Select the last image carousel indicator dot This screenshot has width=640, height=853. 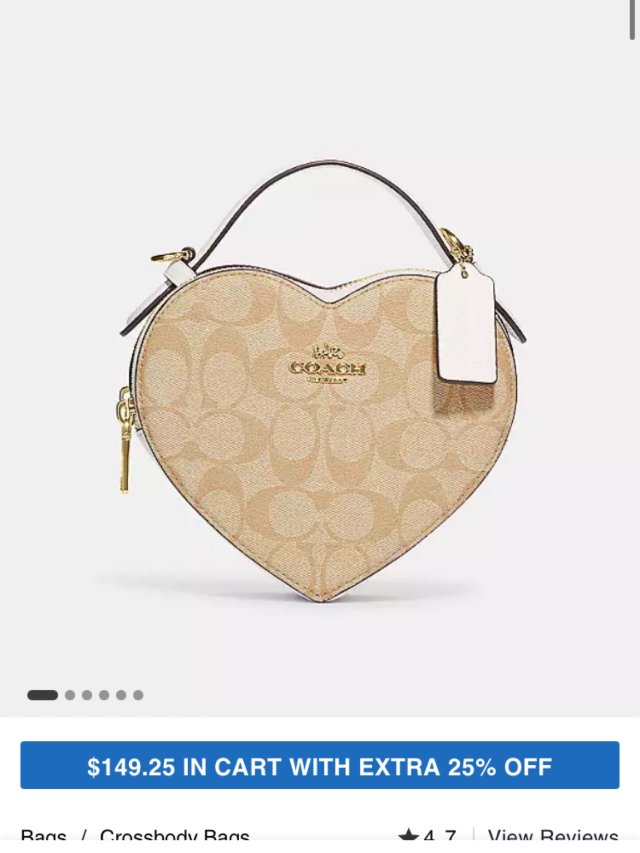(138, 695)
